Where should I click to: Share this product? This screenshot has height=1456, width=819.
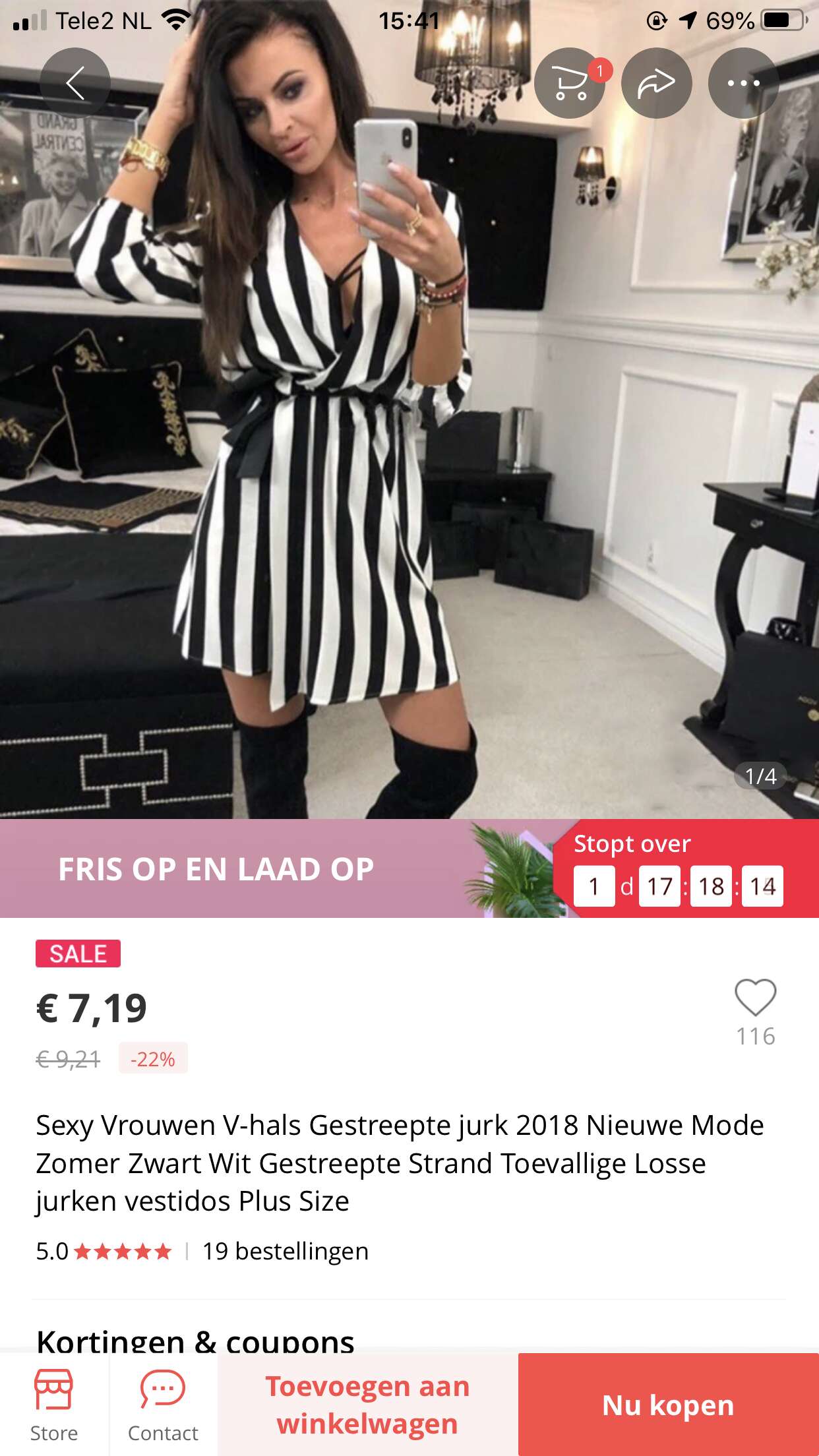pyautogui.click(x=657, y=83)
